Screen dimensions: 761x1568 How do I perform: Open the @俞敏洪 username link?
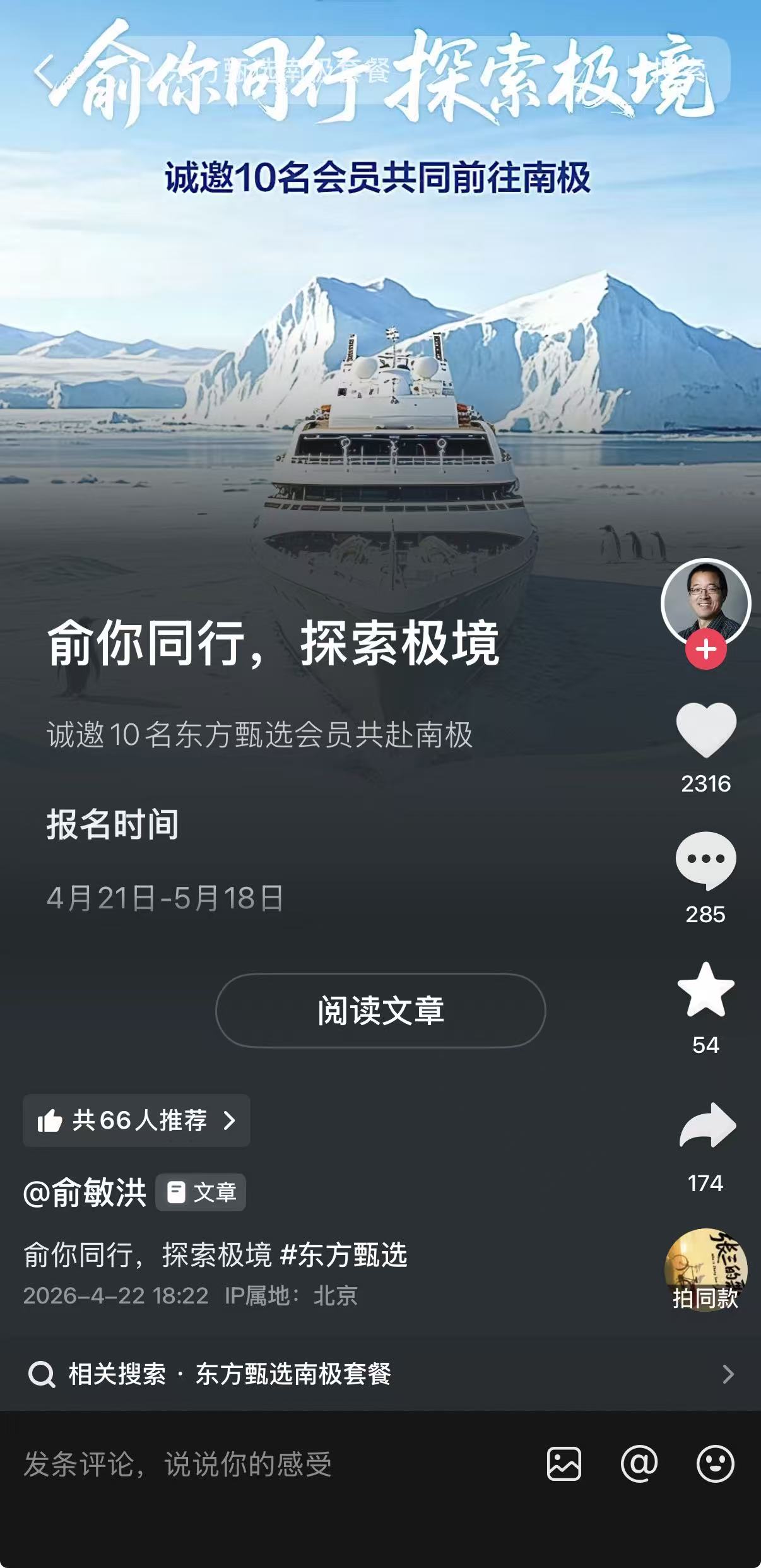pos(85,1192)
